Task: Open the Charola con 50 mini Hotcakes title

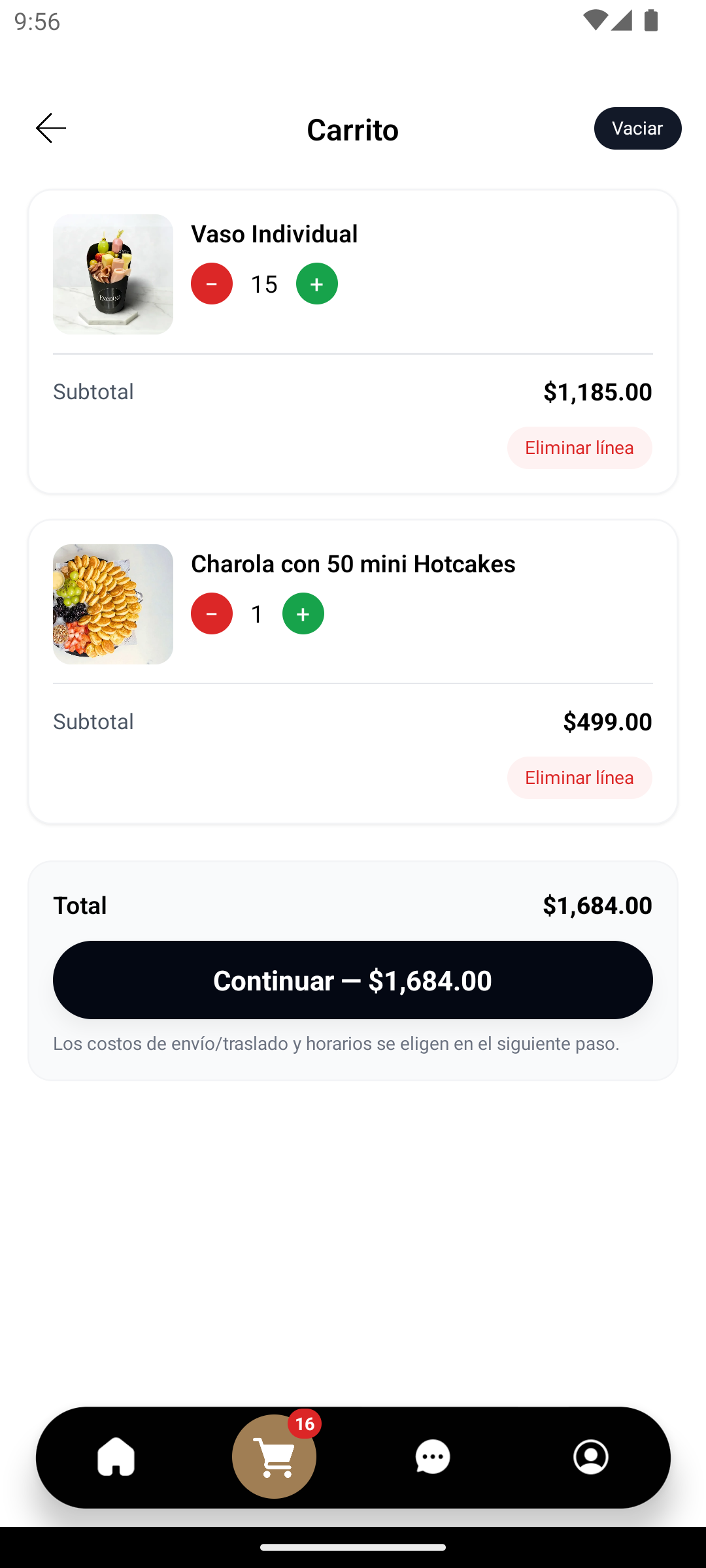Action: 353,564
